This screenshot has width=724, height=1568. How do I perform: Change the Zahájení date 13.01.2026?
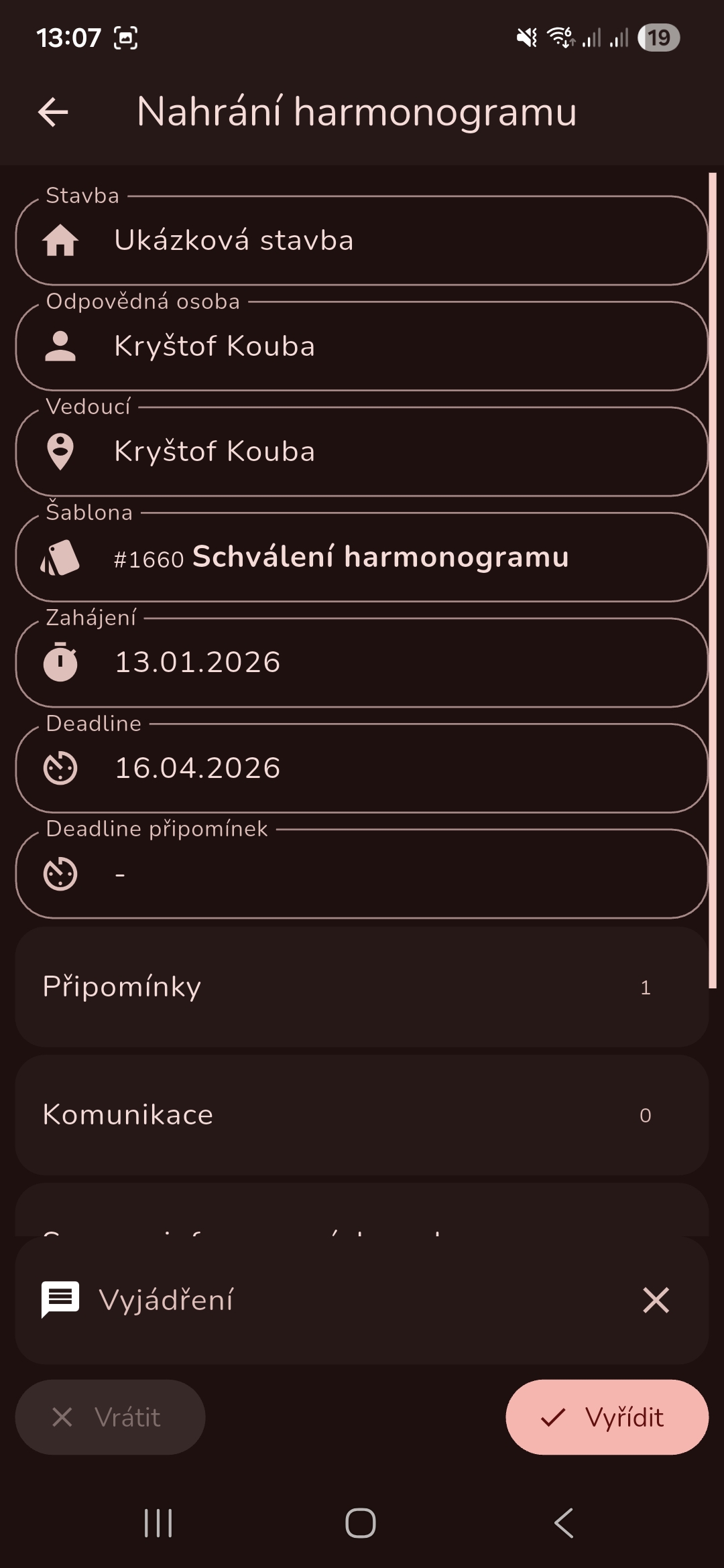(362, 662)
